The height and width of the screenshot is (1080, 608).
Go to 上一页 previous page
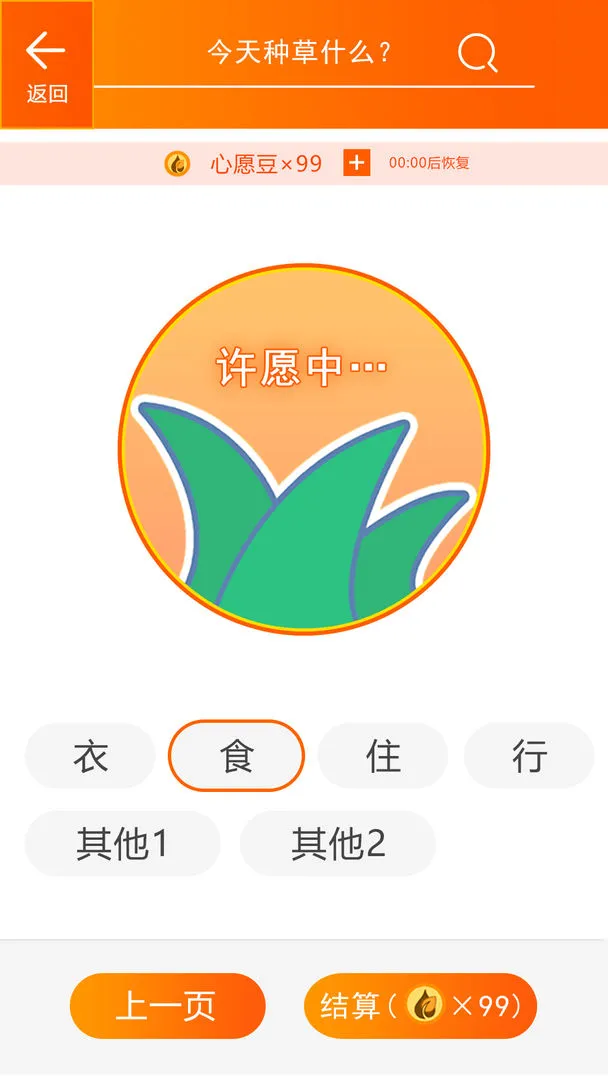167,1006
